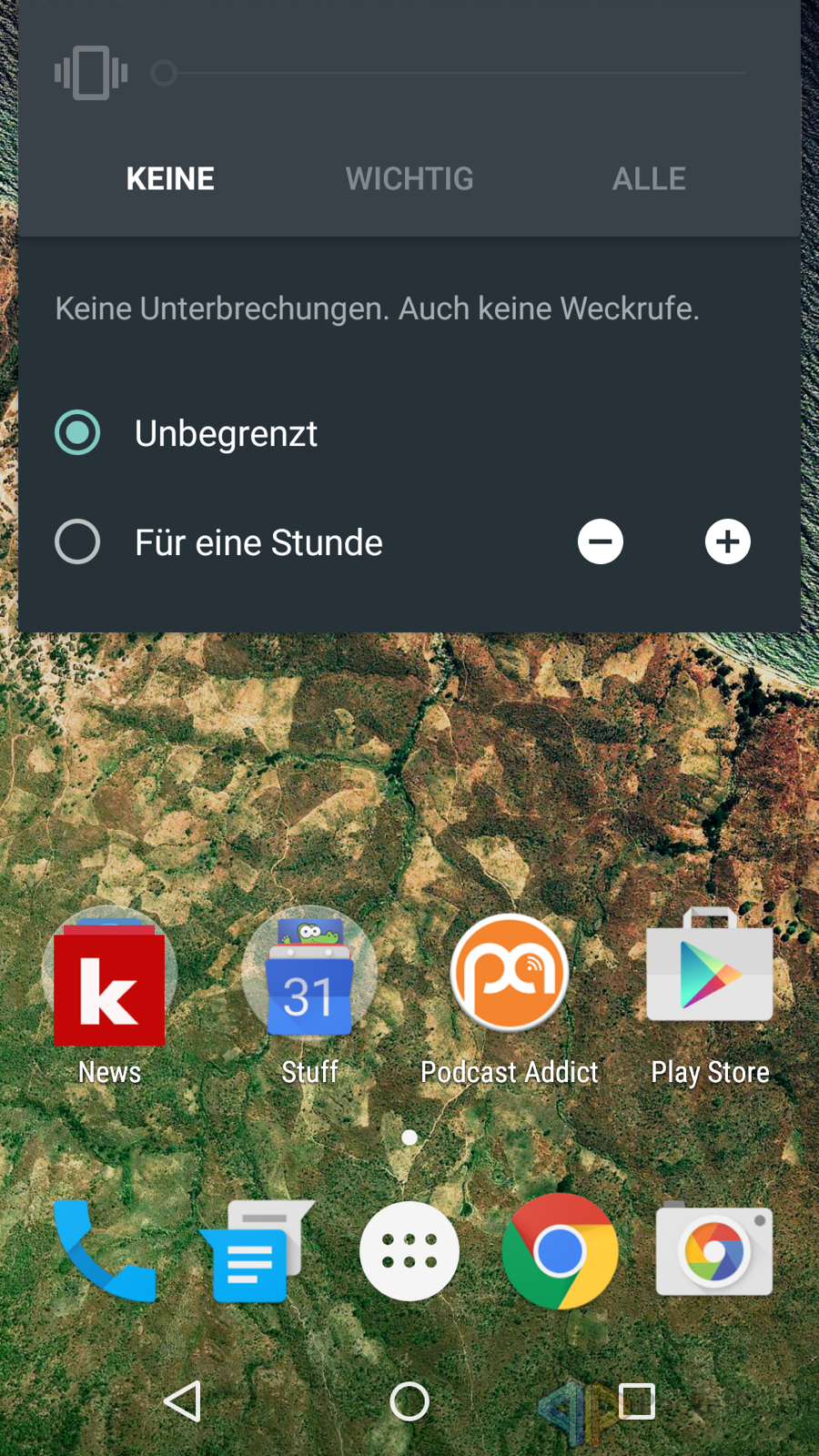Increase duration with the plus button

point(727,542)
